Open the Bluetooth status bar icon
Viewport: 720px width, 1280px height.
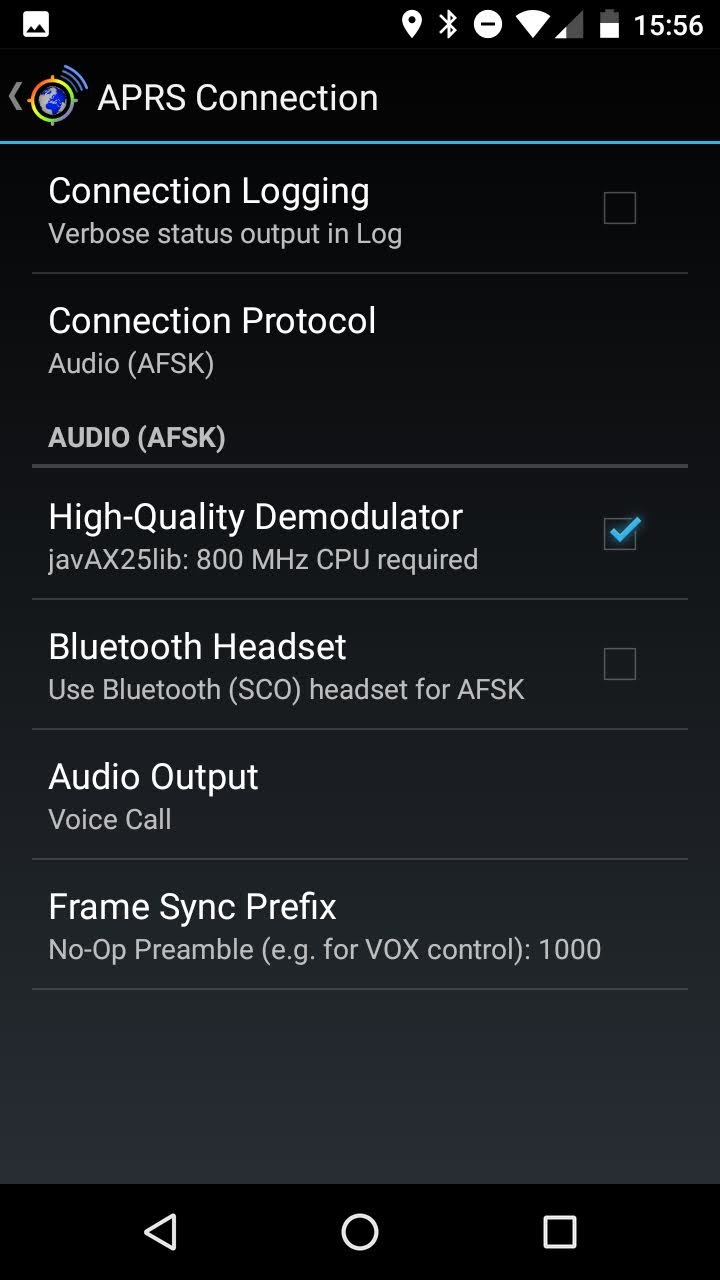click(x=448, y=24)
